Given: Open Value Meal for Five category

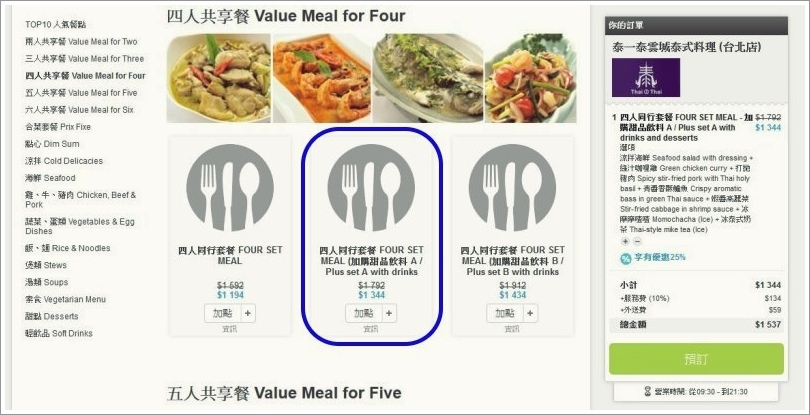Looking at the screenshot, I should tap(81, 92).
